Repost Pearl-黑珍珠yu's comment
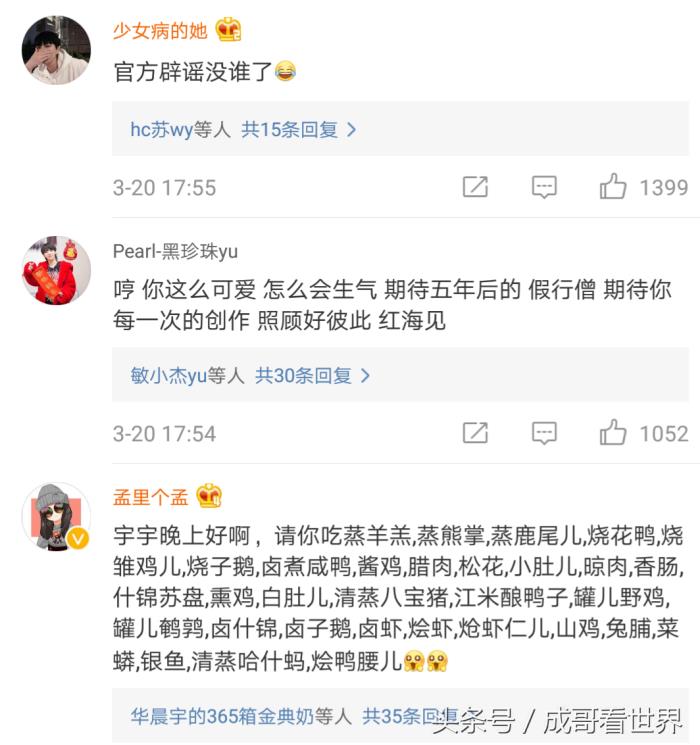Screen dimensions: 700x745 pyautogui.click(x=475, y=433)
